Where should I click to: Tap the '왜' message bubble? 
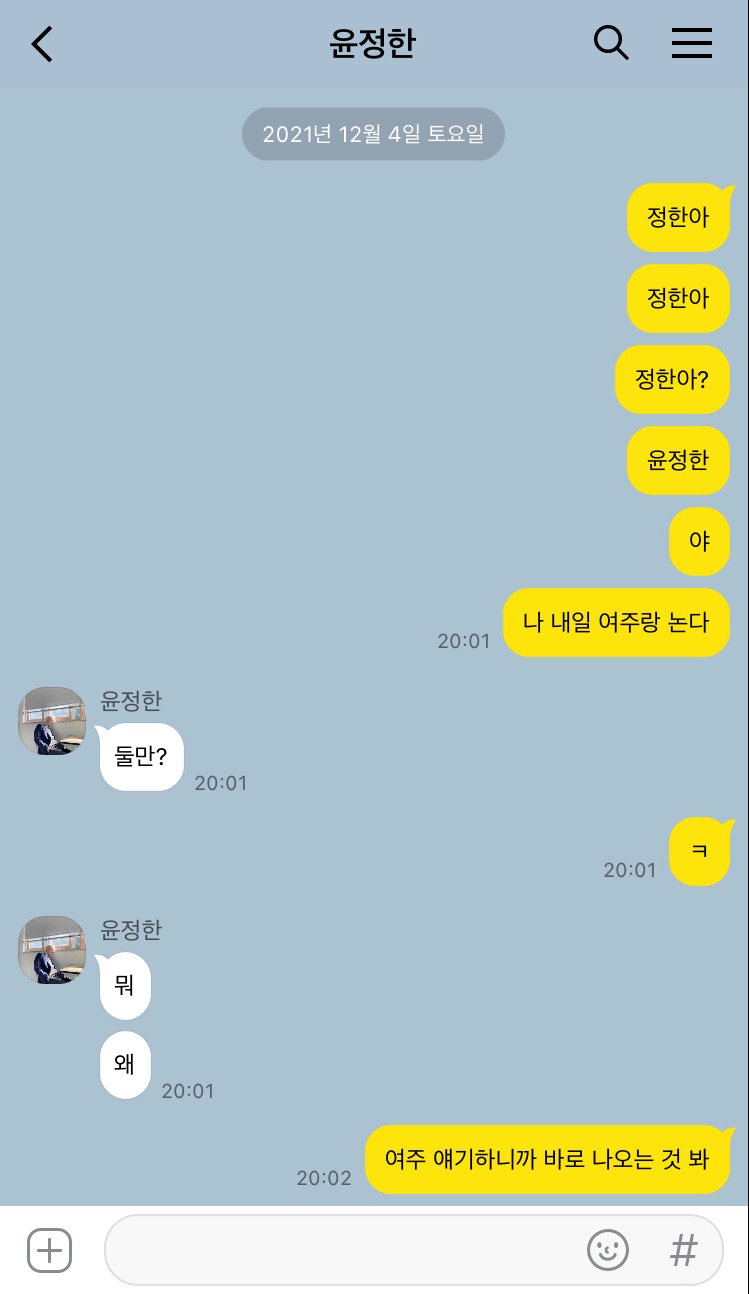124,1065
